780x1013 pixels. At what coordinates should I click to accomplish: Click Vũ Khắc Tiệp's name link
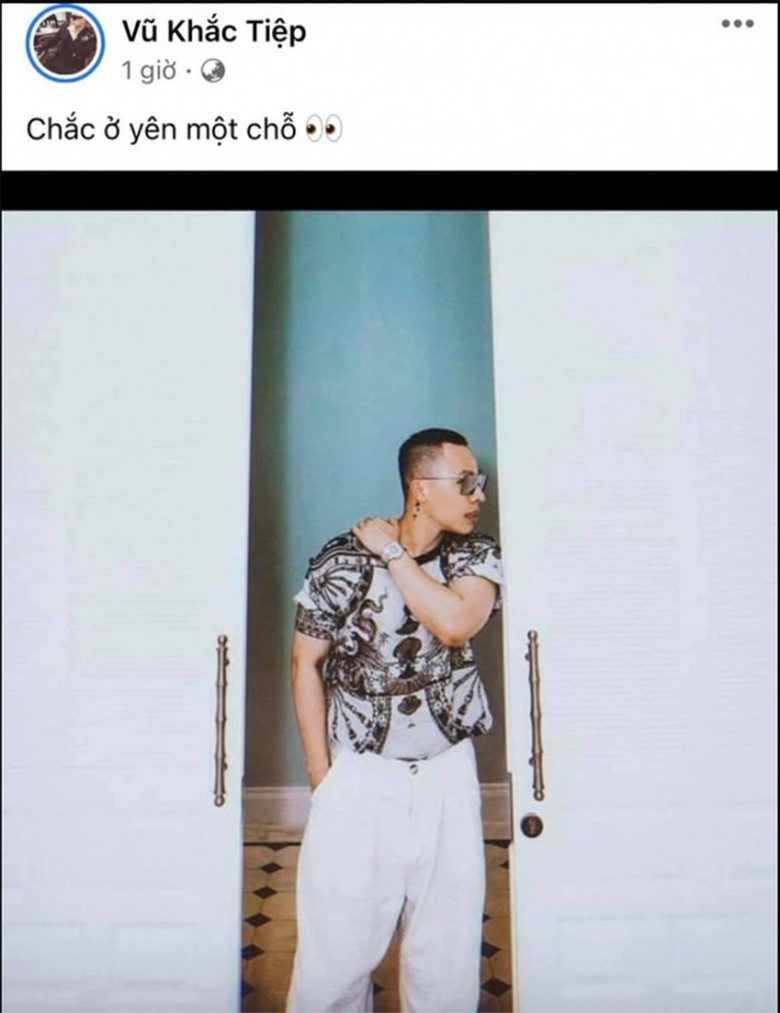pyautogui.click(x=213, y=31)
